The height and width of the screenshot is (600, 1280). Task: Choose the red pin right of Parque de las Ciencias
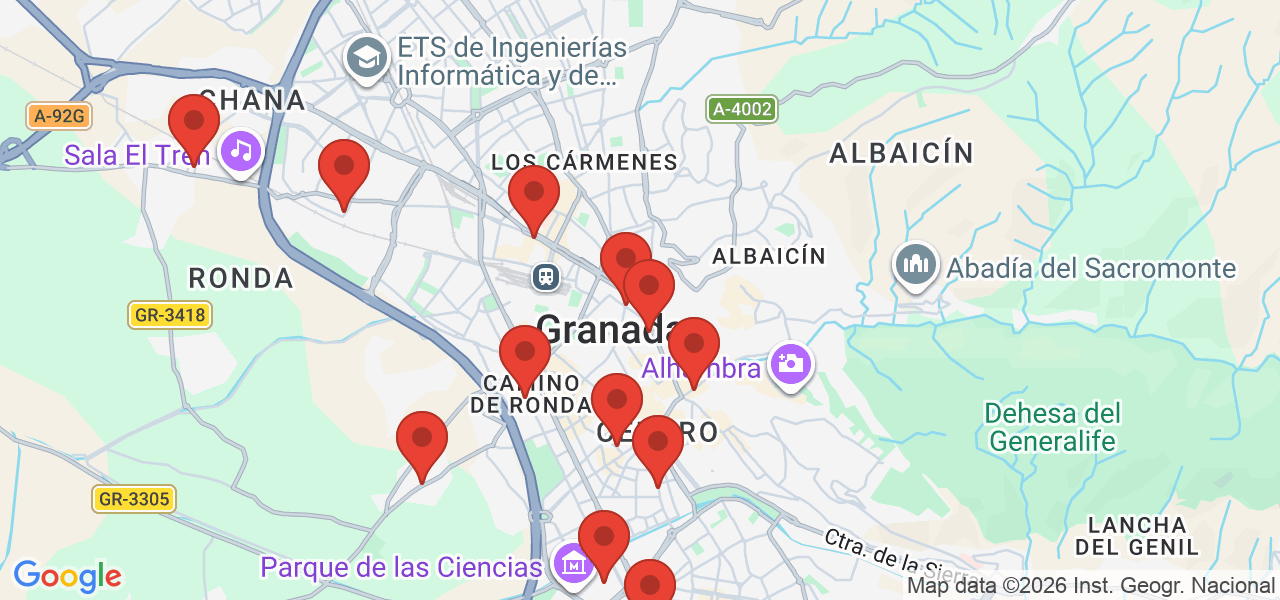604,540
